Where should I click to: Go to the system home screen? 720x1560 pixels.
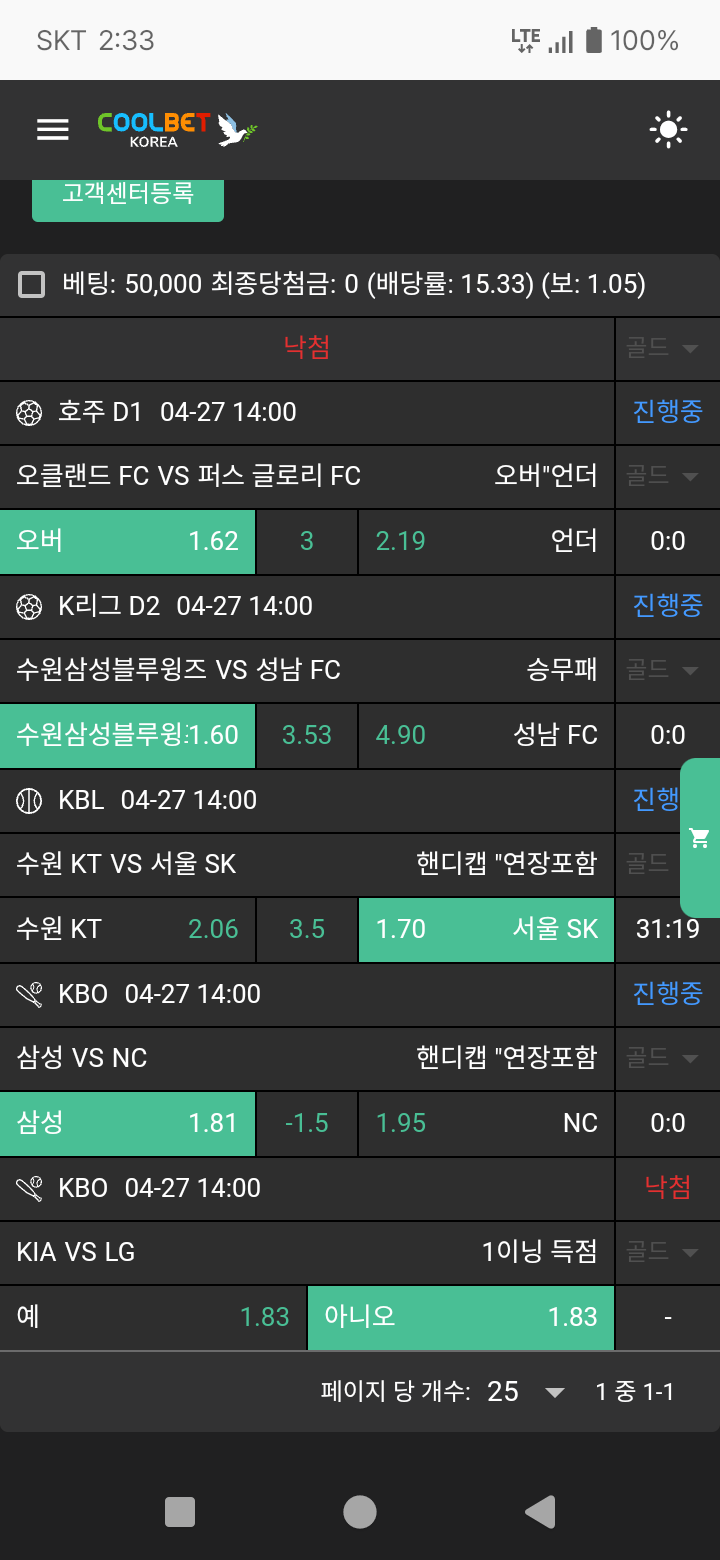click(x=360, y=1511)
